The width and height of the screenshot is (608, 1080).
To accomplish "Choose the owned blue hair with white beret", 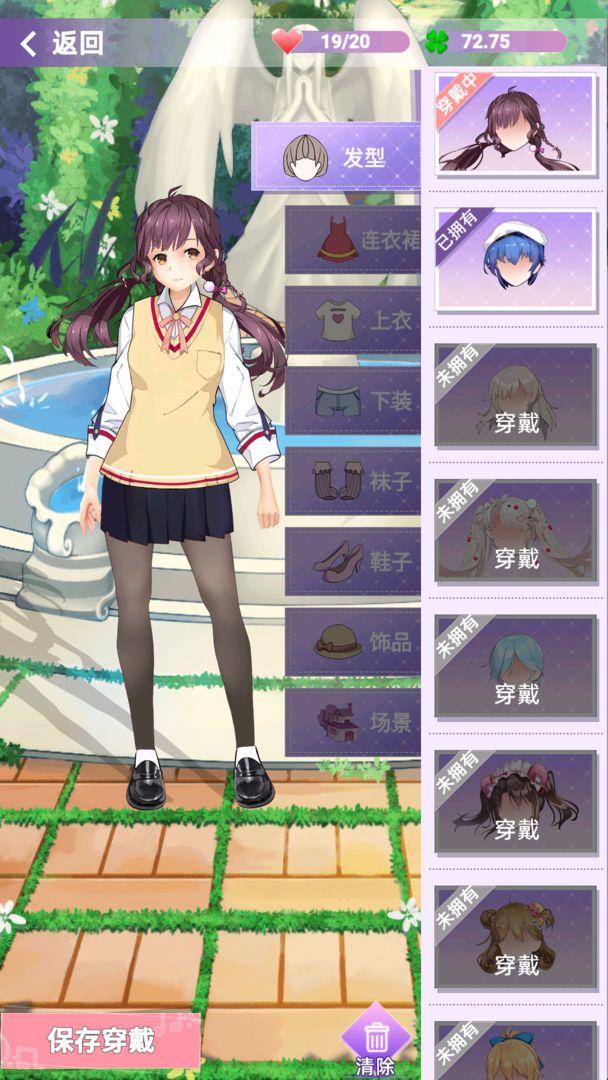I will (516, 260).
